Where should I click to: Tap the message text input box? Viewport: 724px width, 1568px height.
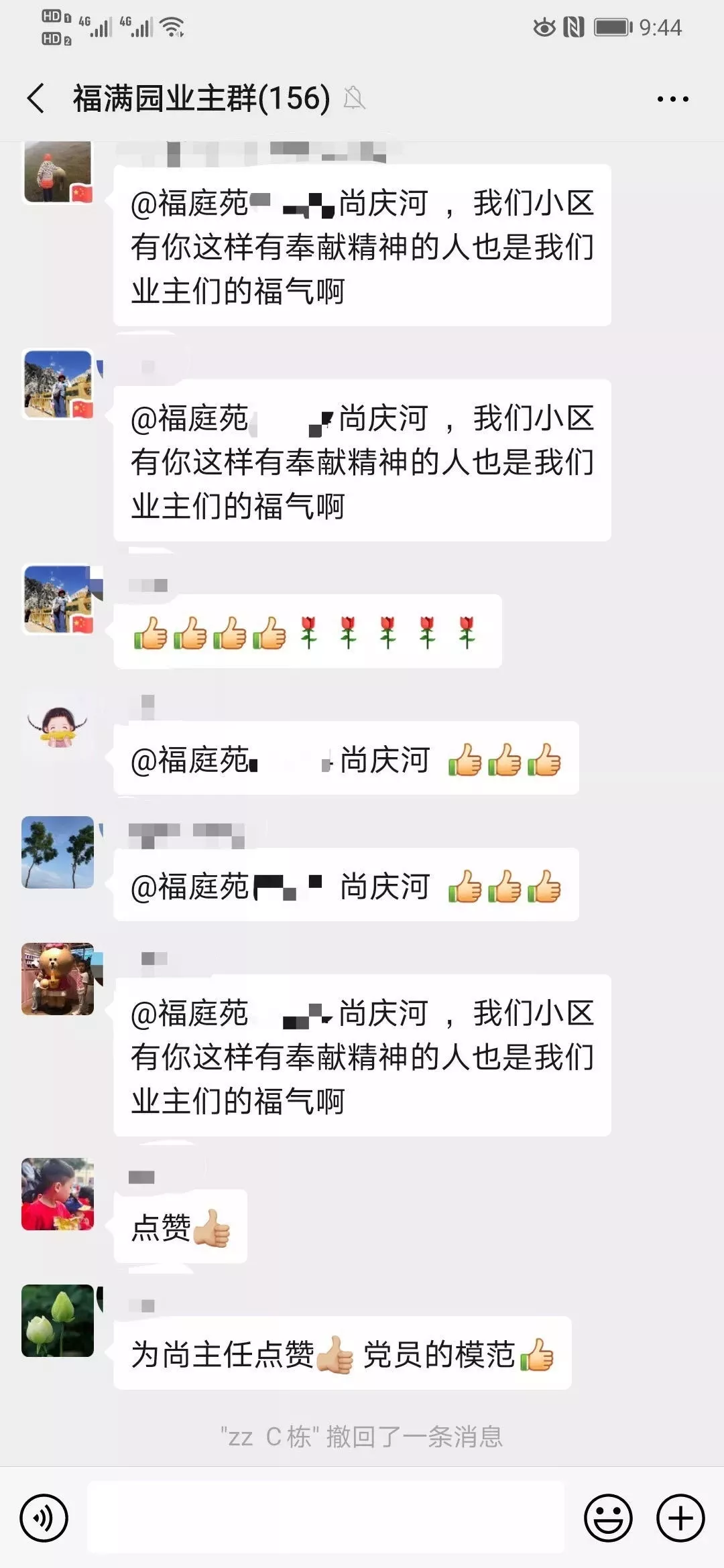(x=326, y=1518)
